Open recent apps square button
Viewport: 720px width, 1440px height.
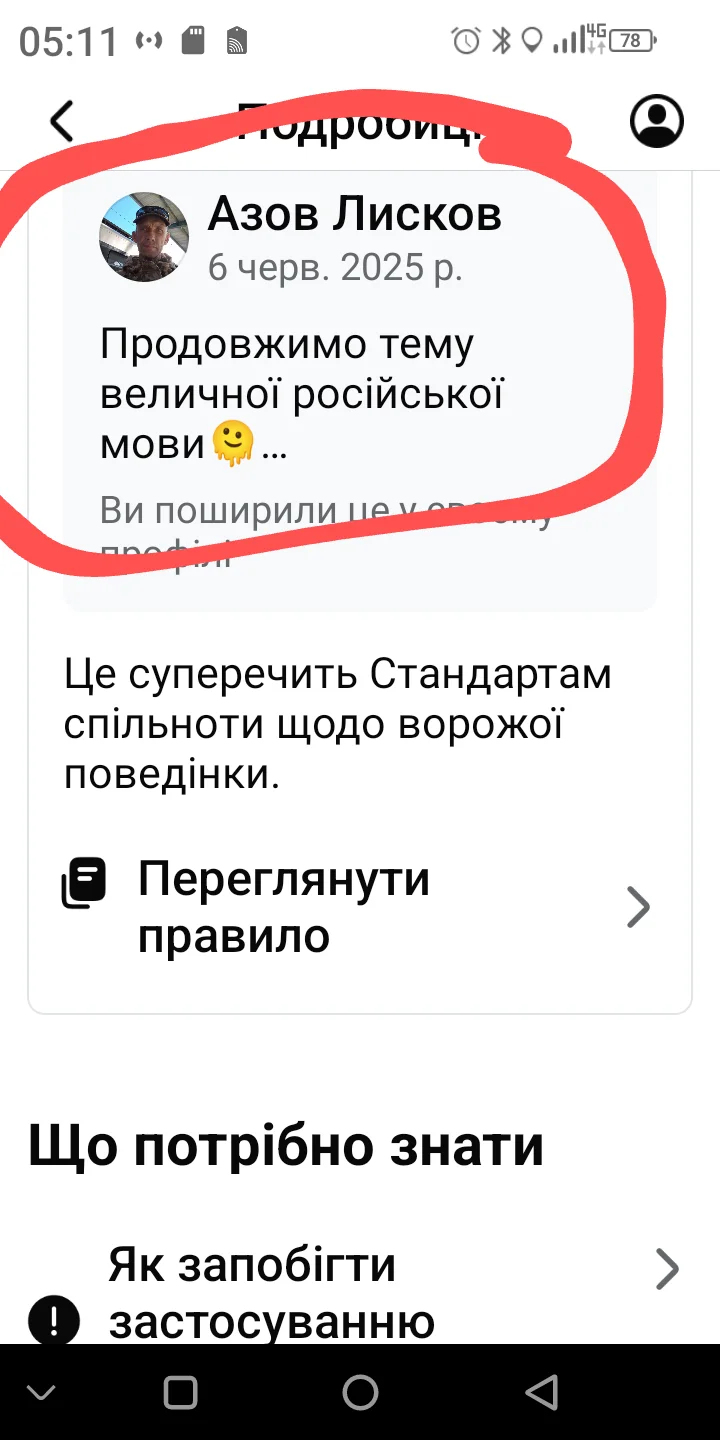pos(180,1392)
